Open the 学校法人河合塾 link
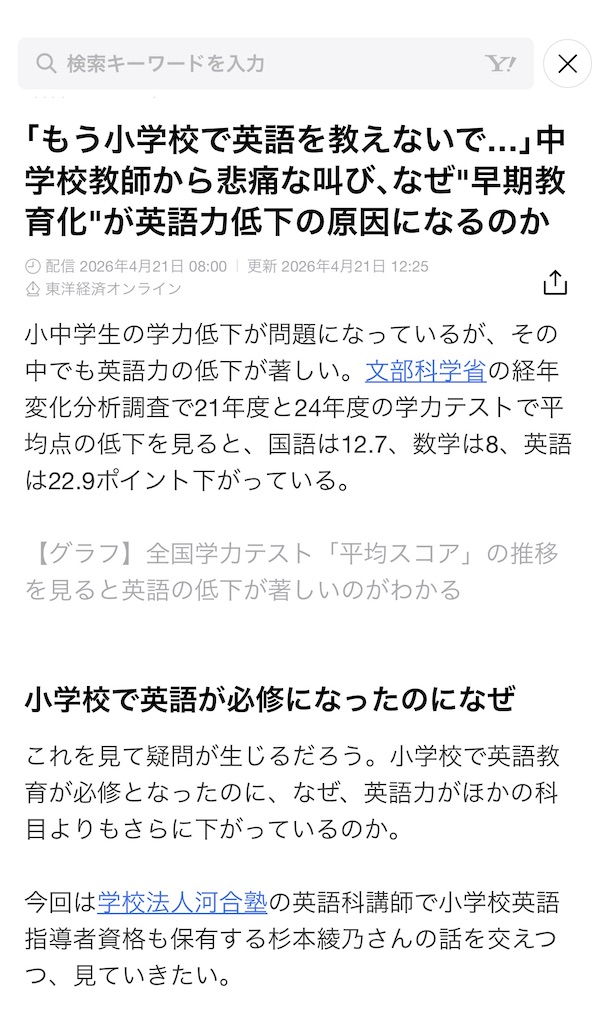Viewport: 599px width, 1024px height. [182, 903]
